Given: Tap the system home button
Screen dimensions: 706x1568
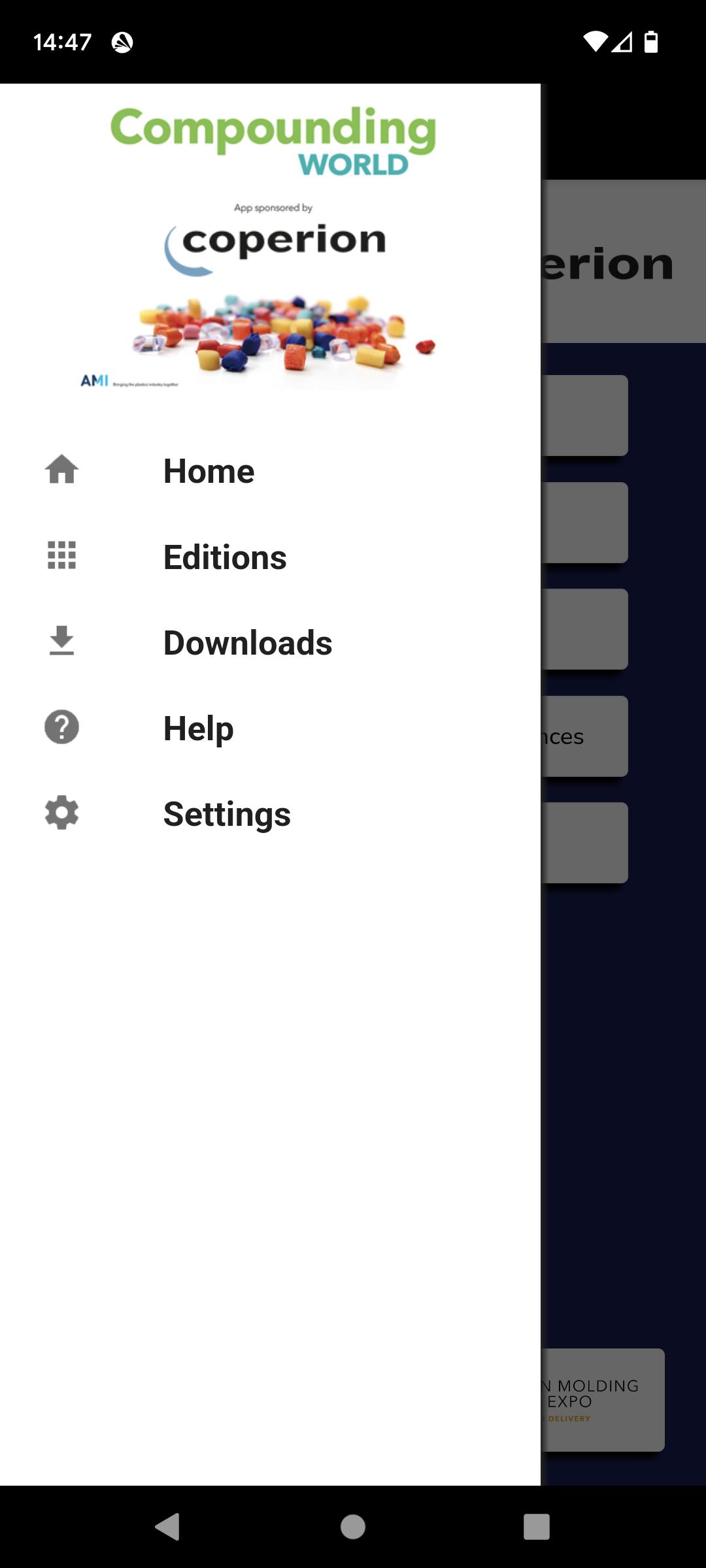Looking at the screenshot, I should [x=353, y=1527].
